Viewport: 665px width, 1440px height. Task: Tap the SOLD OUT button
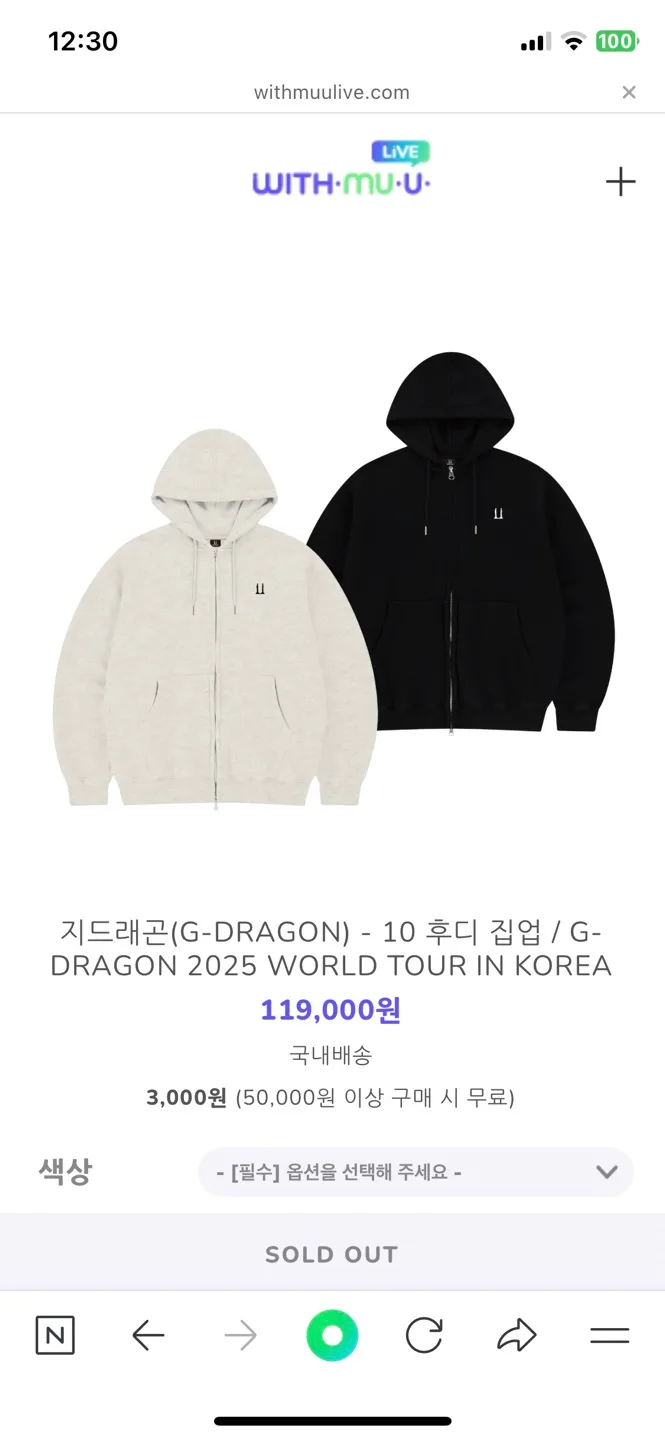[x=332, y=1254]
